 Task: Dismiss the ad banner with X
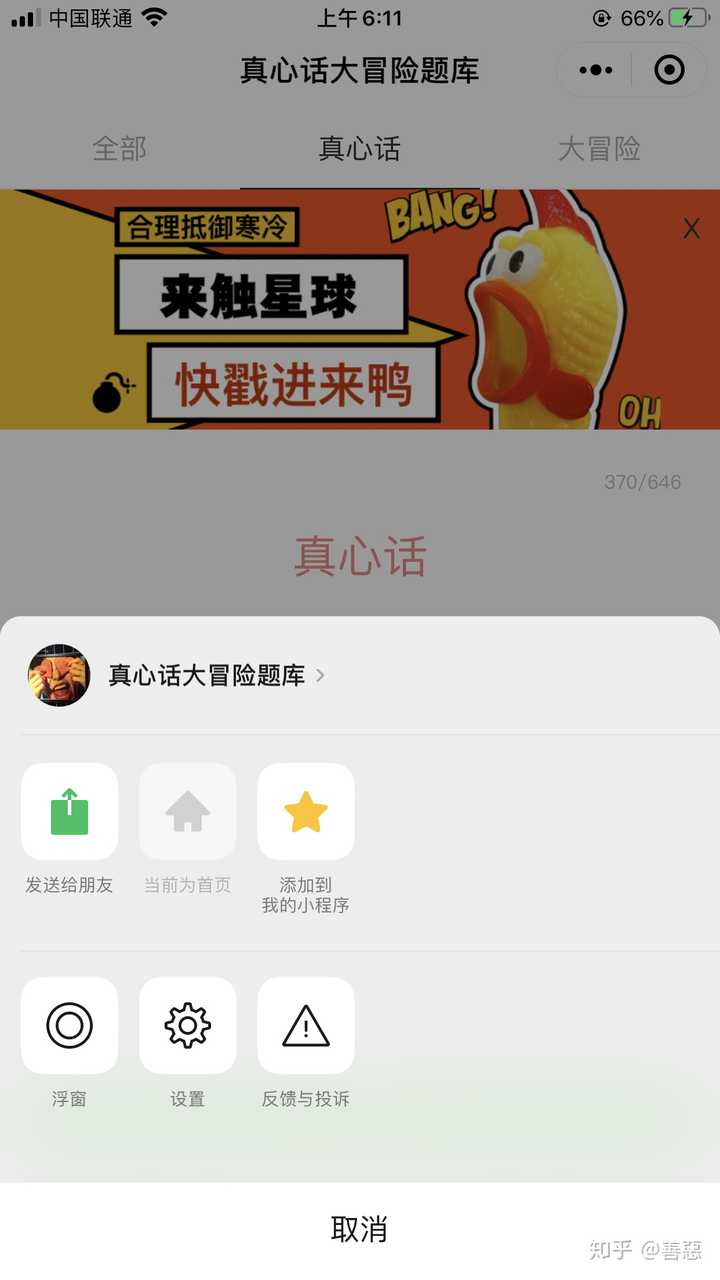pyautogui.click(x=691, y=228)
